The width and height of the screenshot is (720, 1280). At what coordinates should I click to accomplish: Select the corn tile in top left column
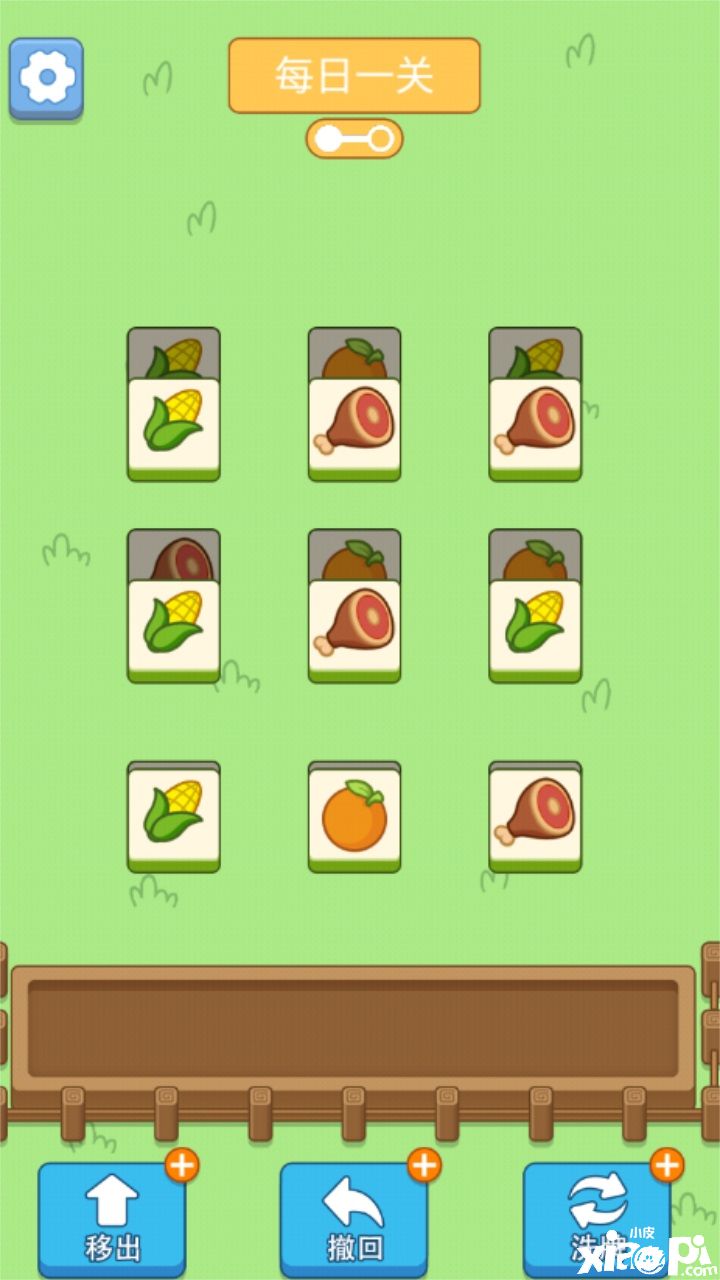click(173, 425)
